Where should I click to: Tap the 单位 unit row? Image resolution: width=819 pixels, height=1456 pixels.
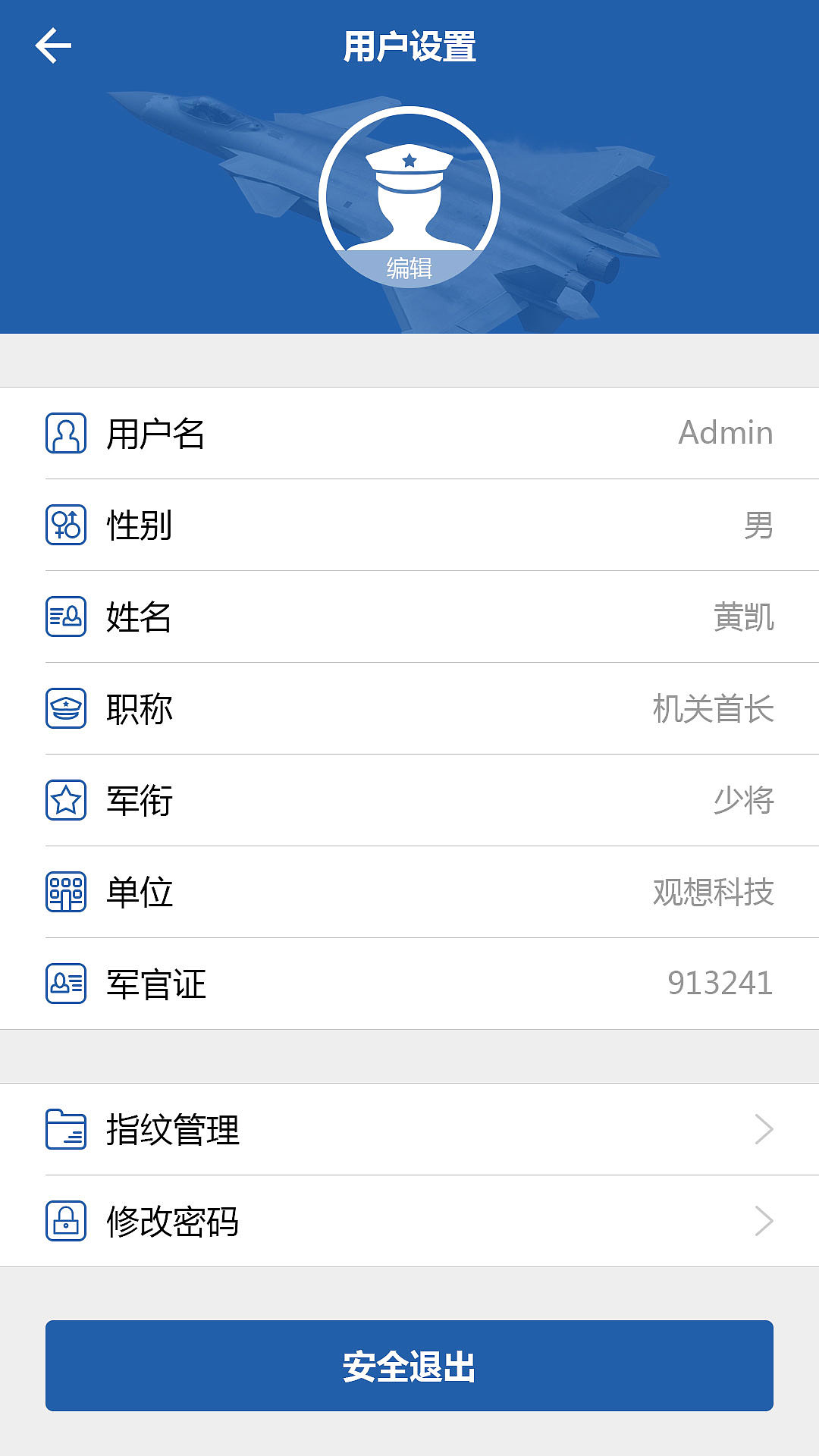[x=409, y=892]
